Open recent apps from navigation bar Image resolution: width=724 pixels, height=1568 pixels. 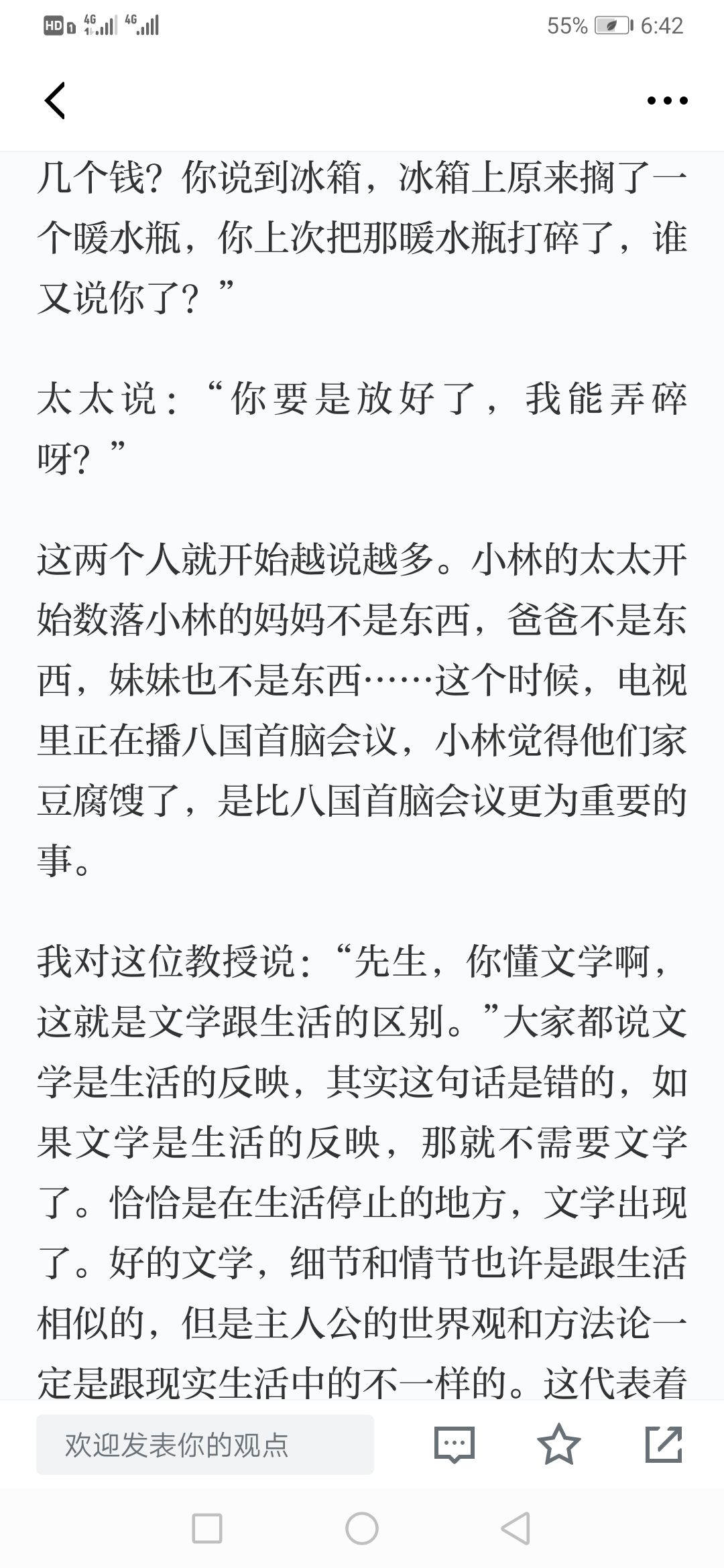click(207, 1529)
